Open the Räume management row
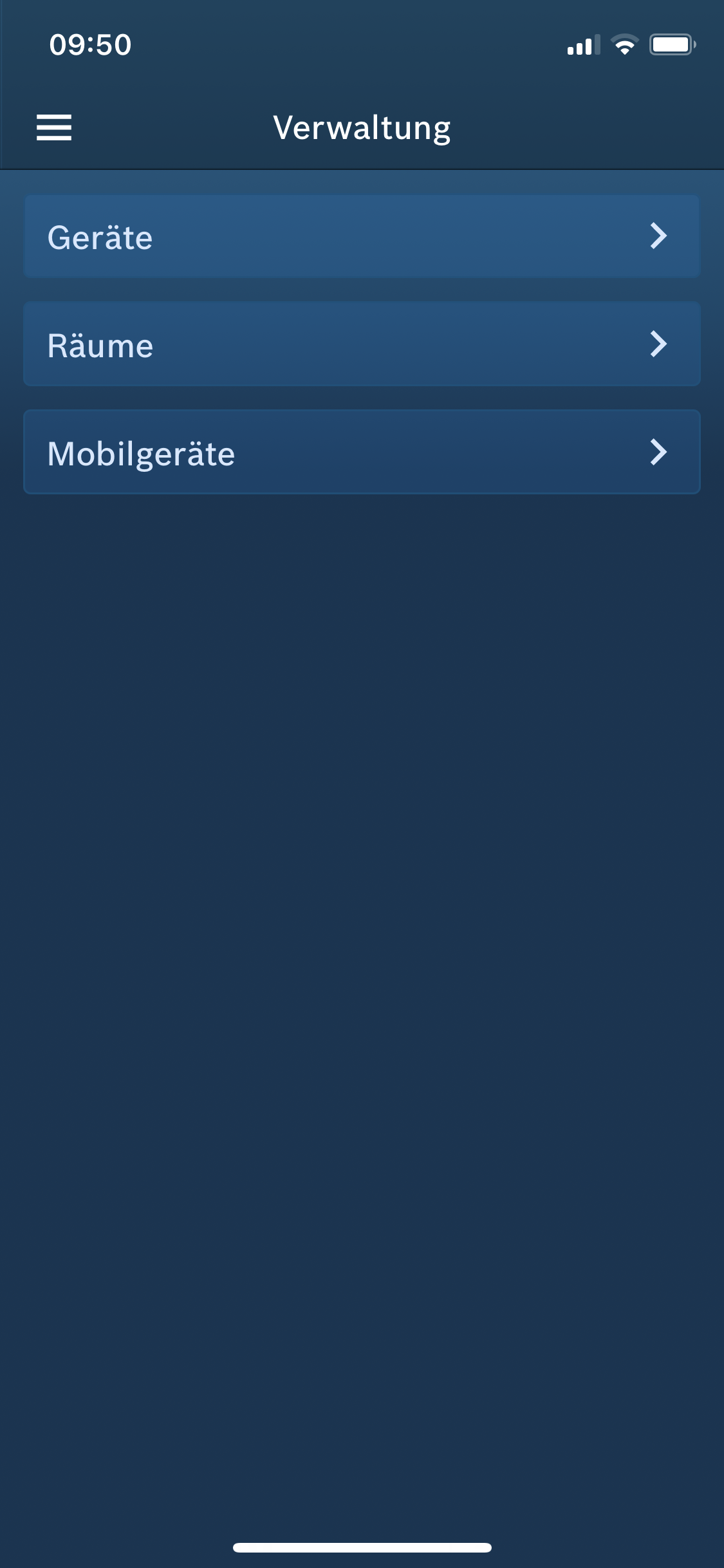This screenshot has height=1568, width=724. [x=362, y=344]
